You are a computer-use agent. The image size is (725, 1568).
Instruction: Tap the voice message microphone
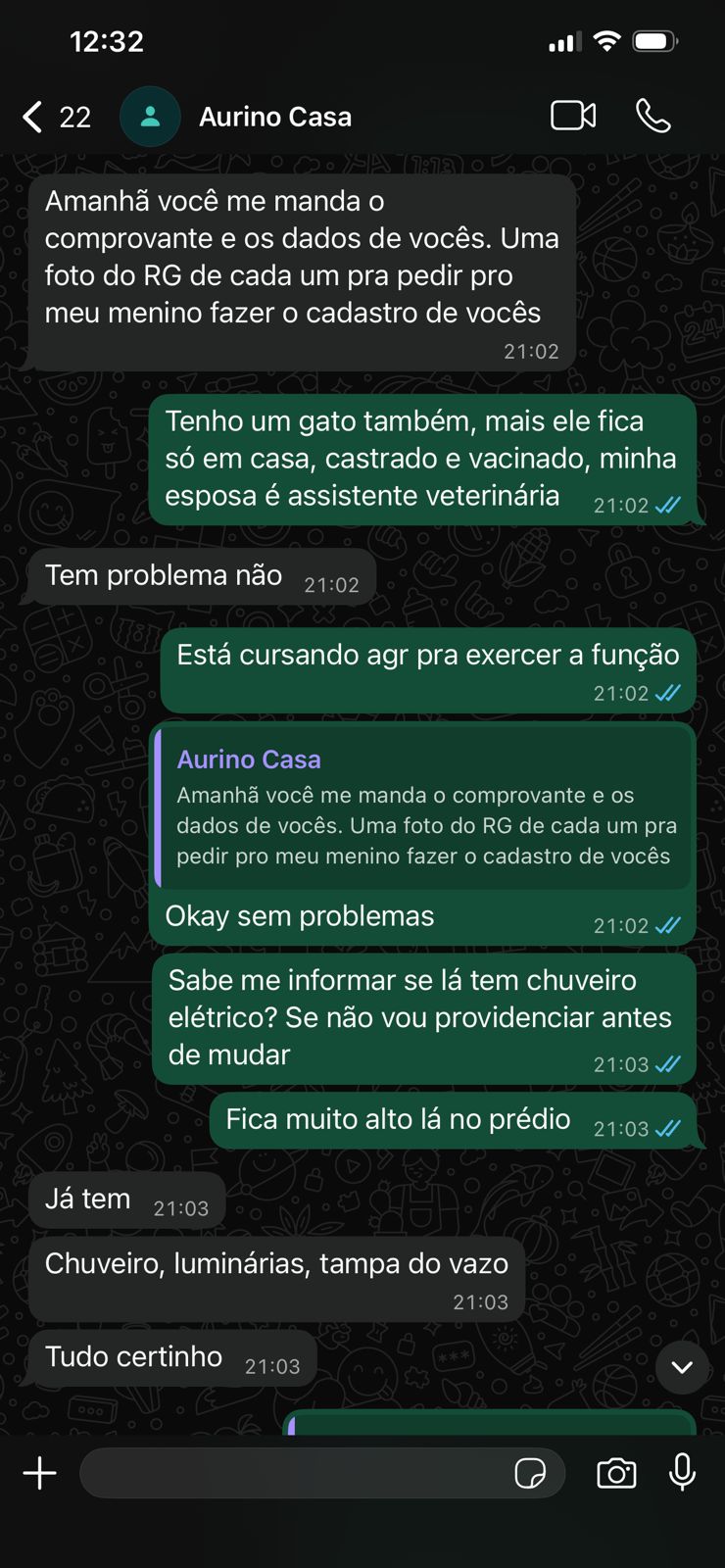(682, 1473)
